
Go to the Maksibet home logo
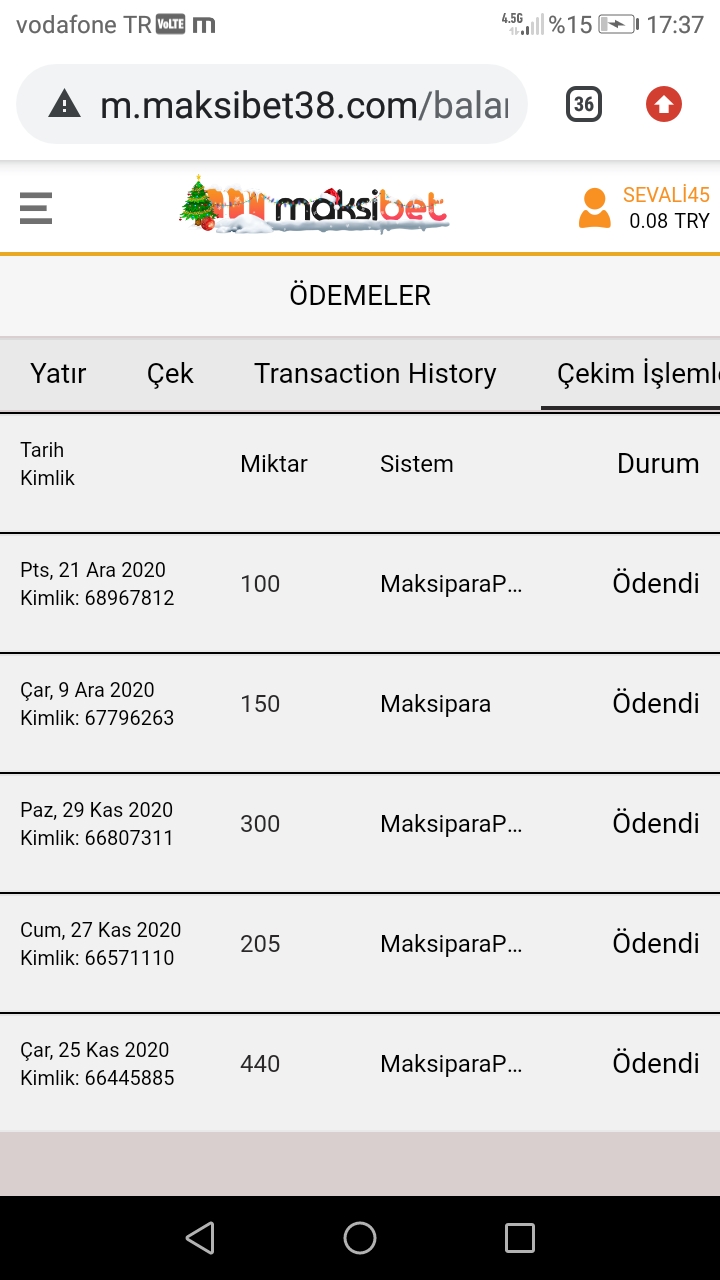click(315, 206)
